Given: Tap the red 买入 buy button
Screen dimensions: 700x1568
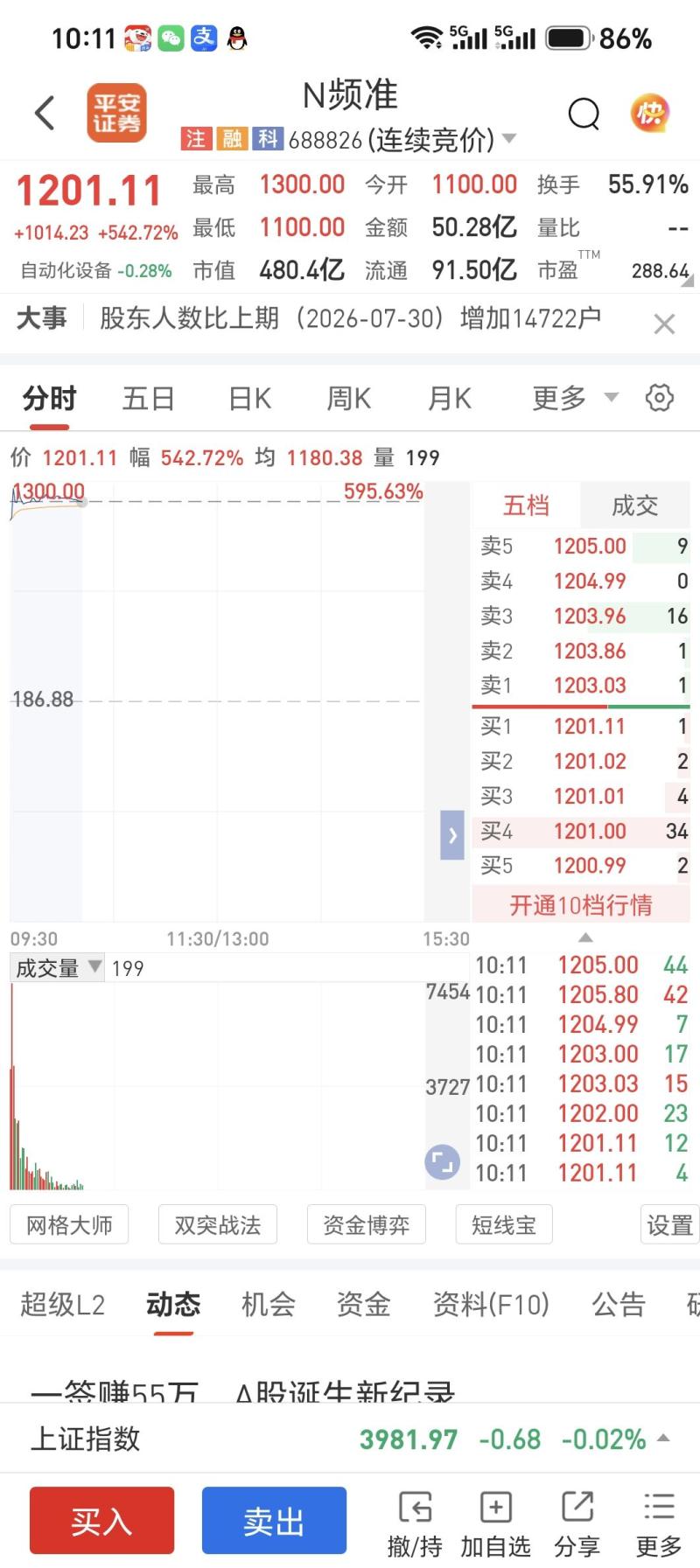Looking at the screenshot, I should click(x=101, y=1522).
